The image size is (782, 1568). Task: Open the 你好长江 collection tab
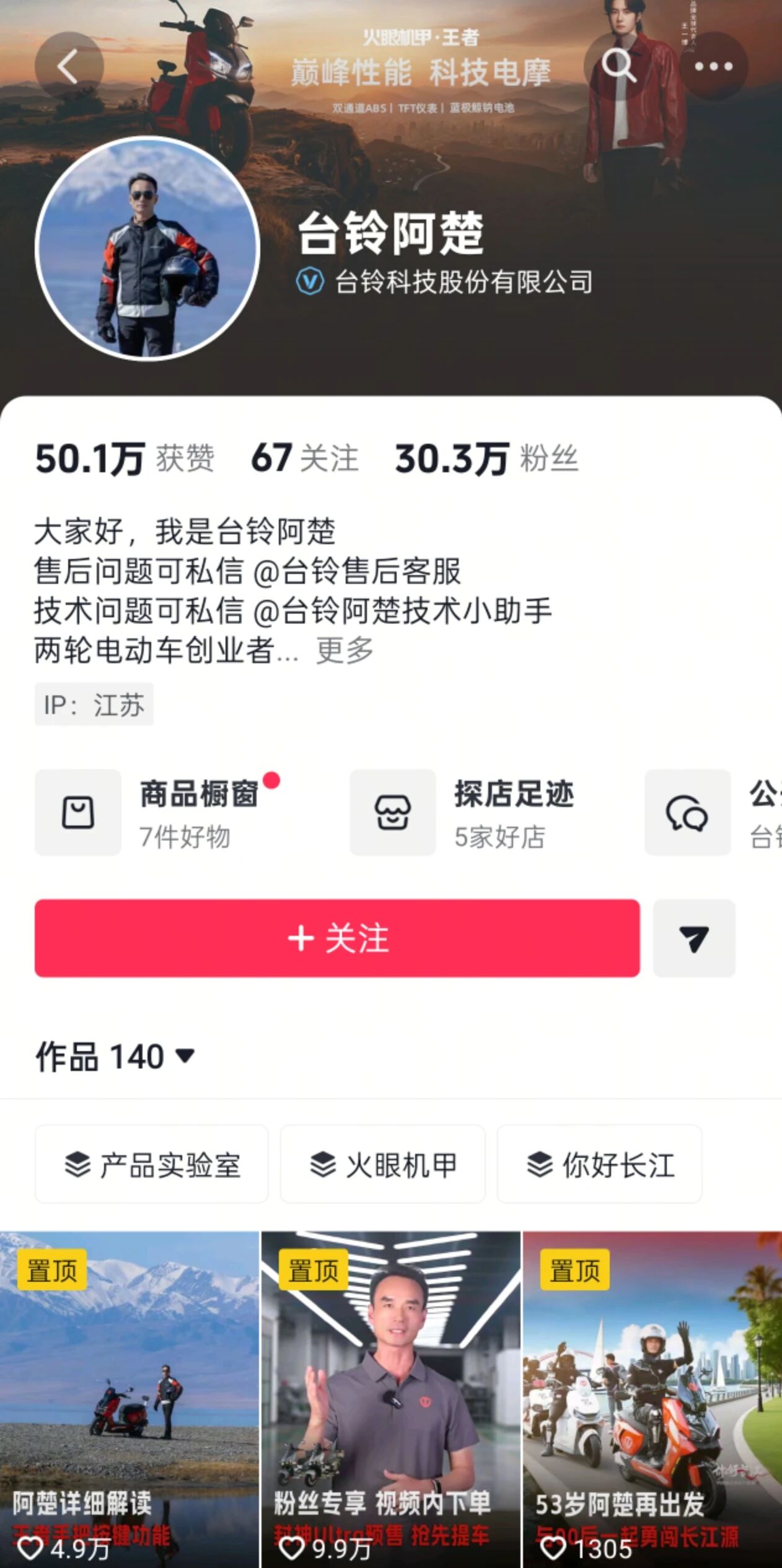click(x=599, y=1163)
